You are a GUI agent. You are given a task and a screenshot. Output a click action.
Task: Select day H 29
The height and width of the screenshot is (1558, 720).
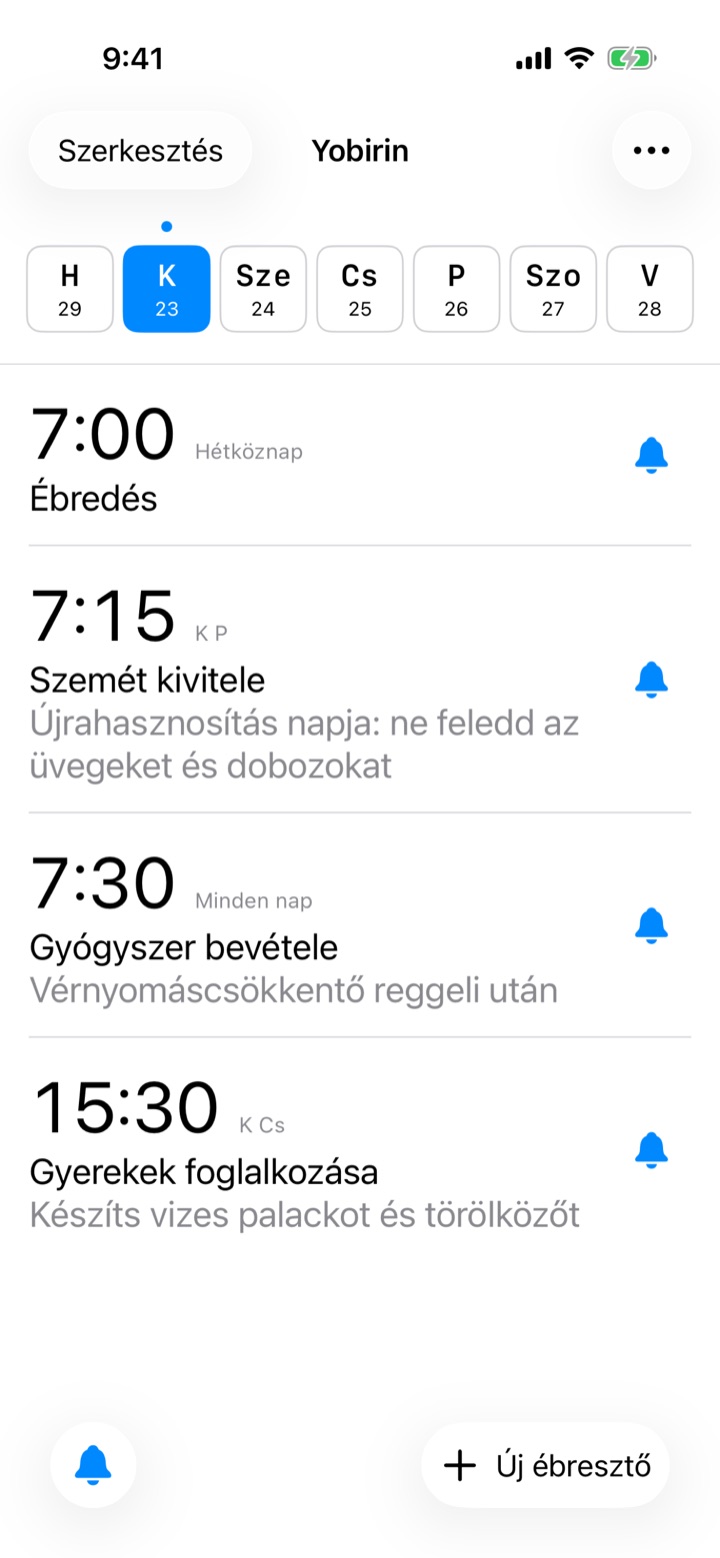(70, 289)
